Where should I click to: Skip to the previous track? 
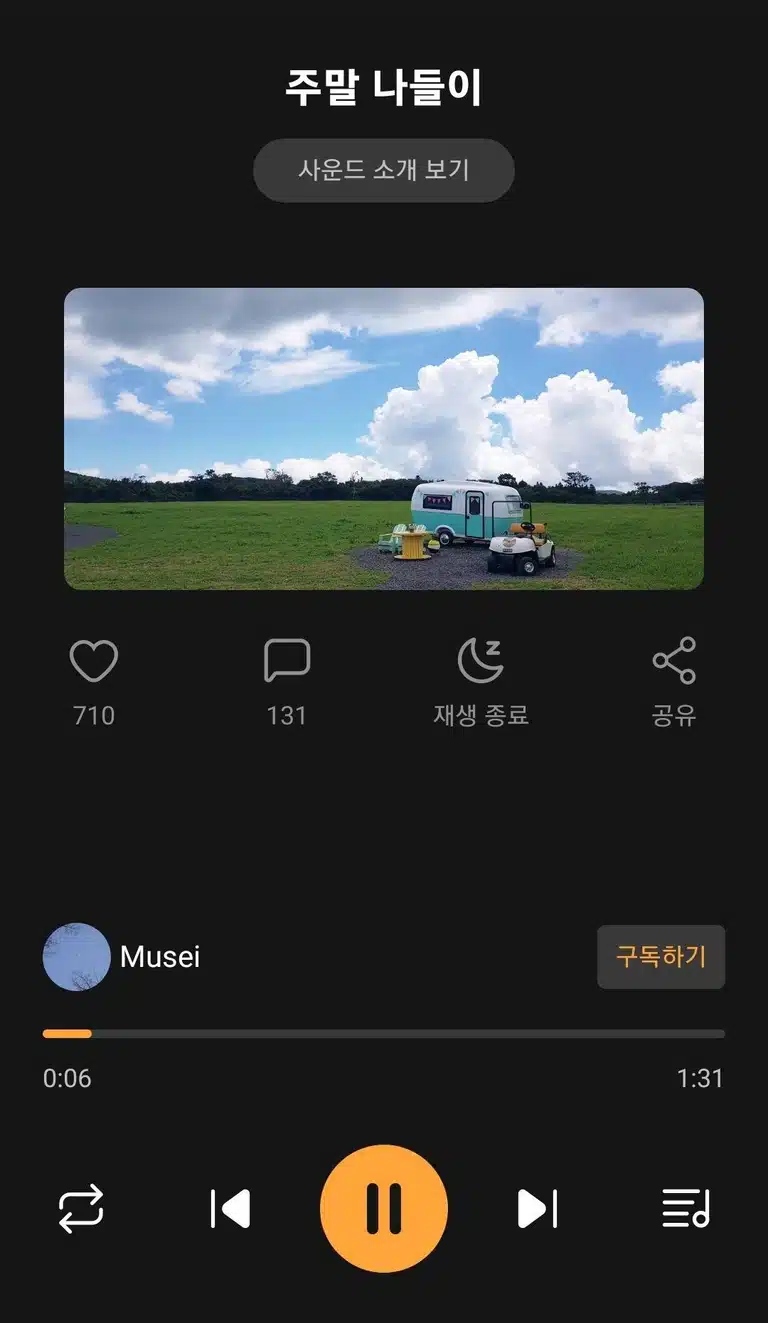click(230, 1209)
